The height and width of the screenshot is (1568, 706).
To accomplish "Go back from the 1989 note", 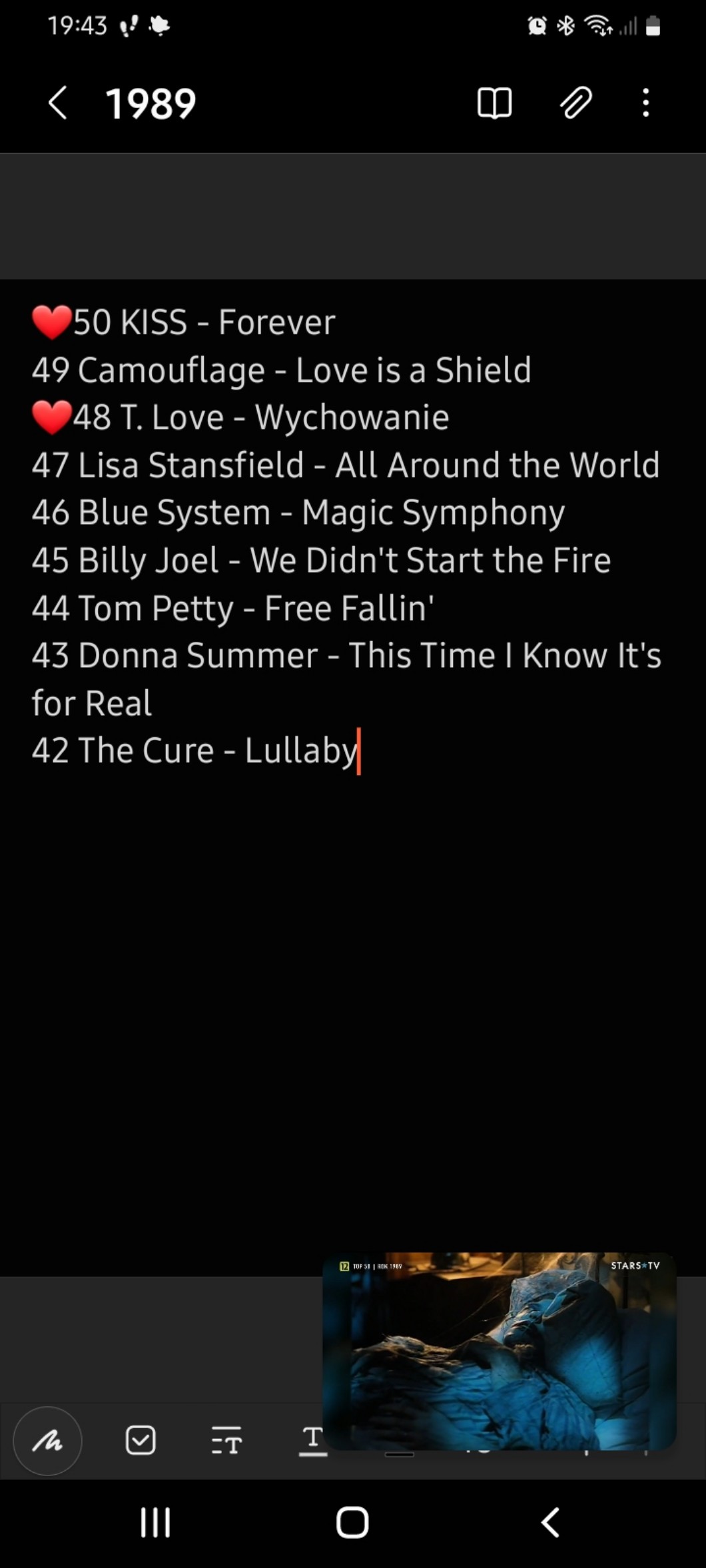I will [58, 103].
